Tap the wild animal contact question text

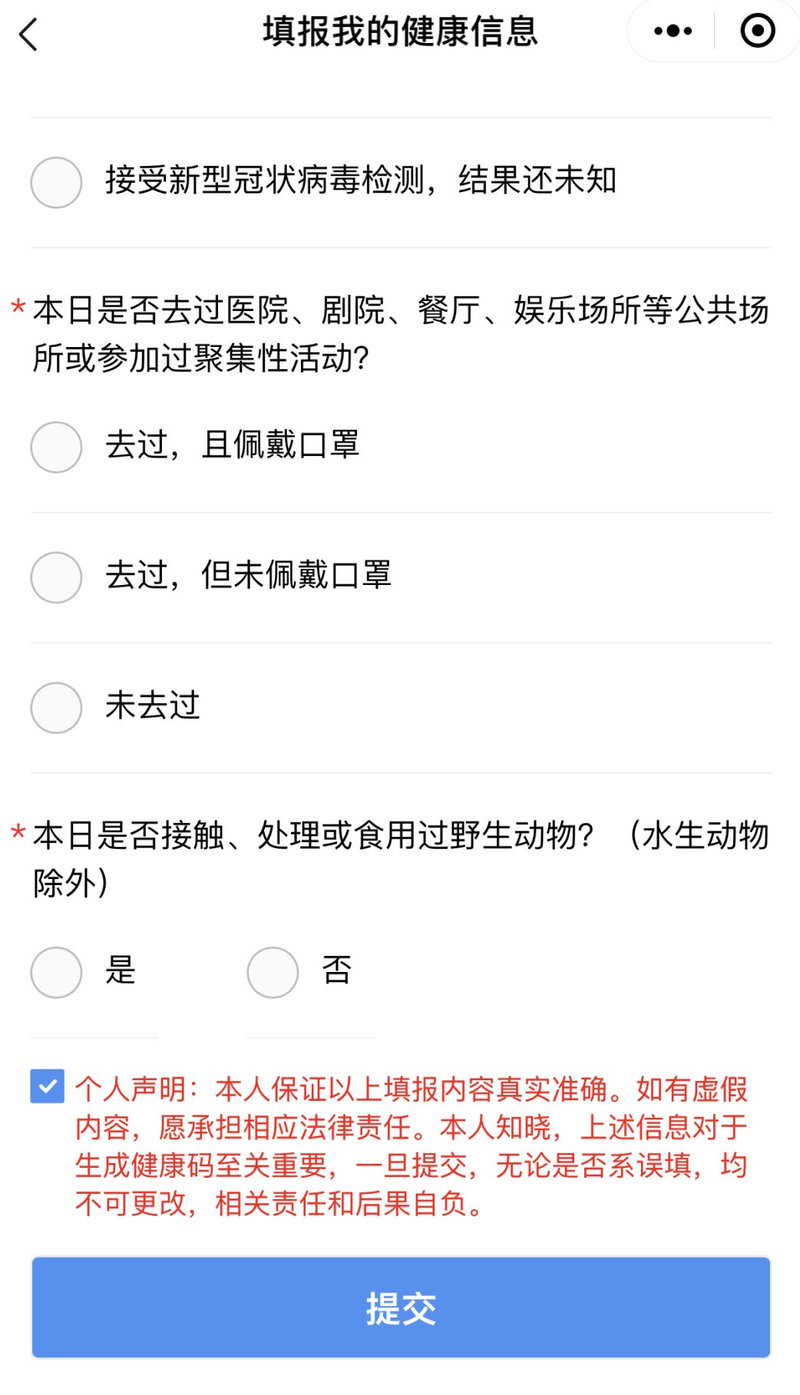click(400, 855)
